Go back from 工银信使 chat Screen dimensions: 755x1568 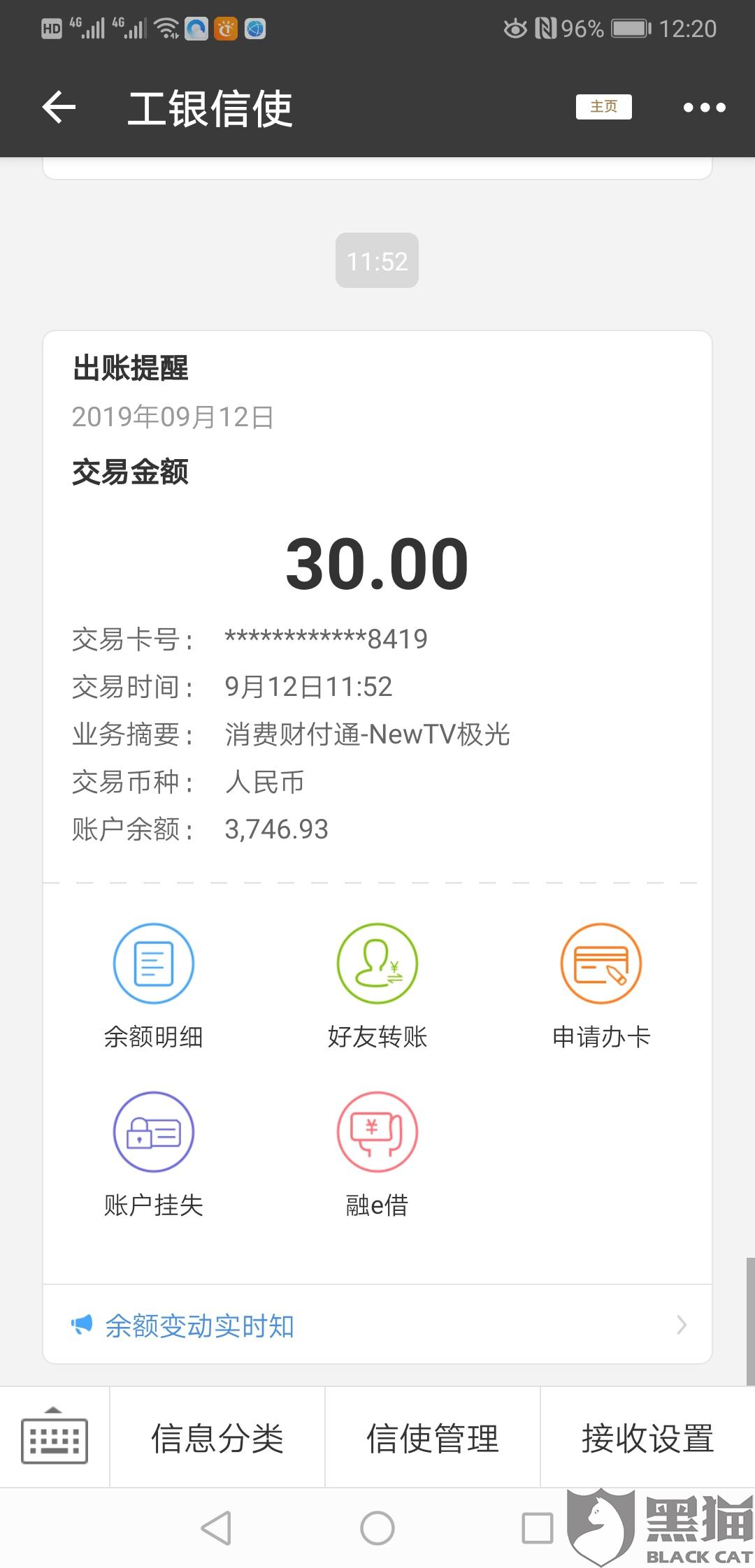pyautogui.click(x=59, y=108)
